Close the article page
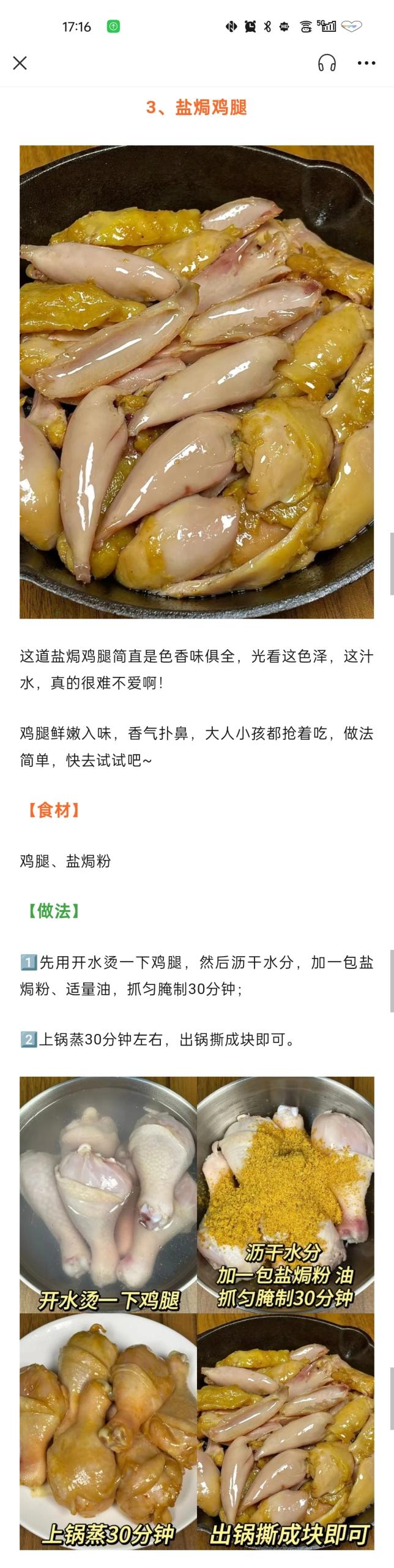 [x=20, y=63]
